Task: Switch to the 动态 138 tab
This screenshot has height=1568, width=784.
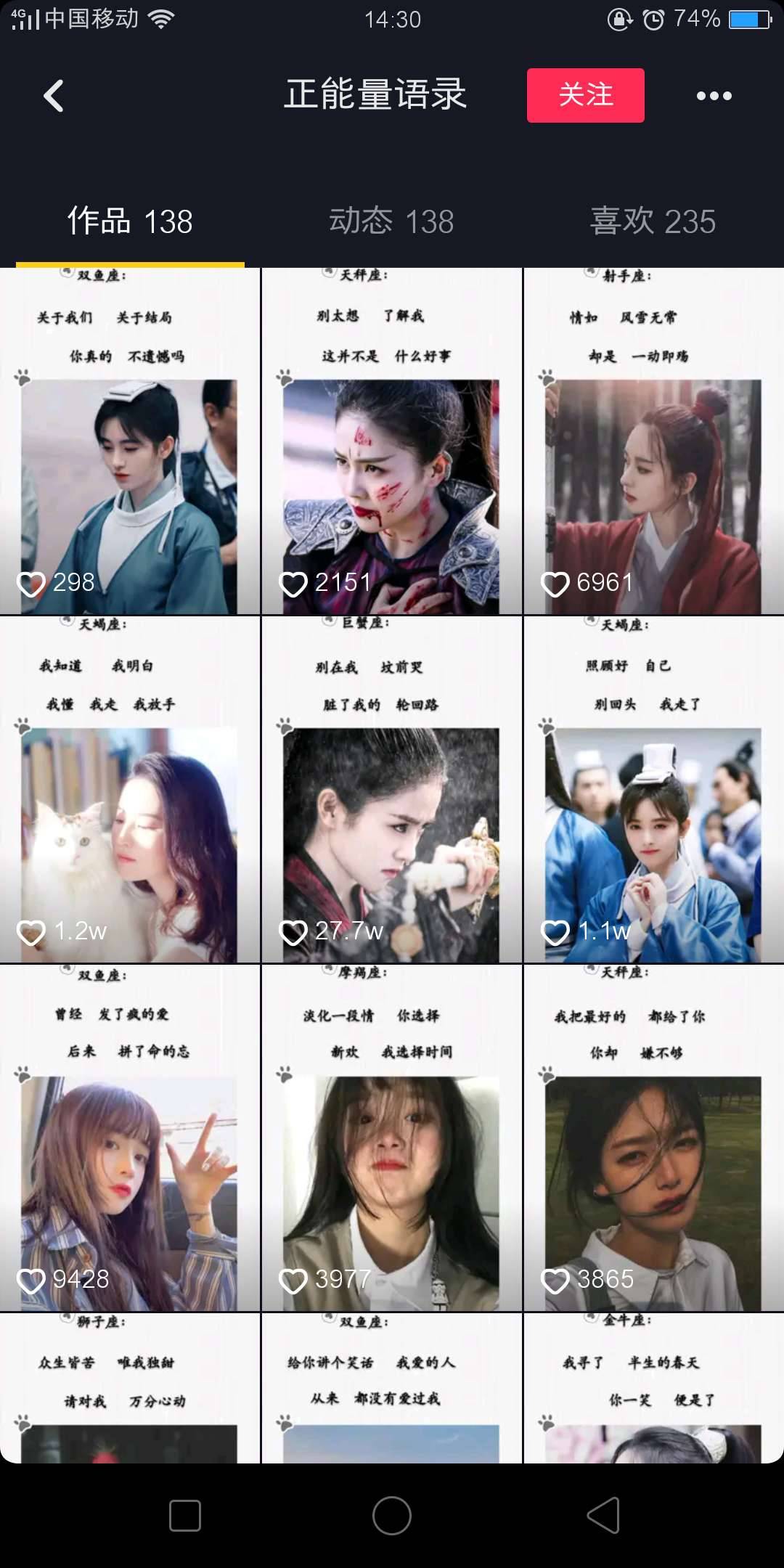Action: [391, 221]
